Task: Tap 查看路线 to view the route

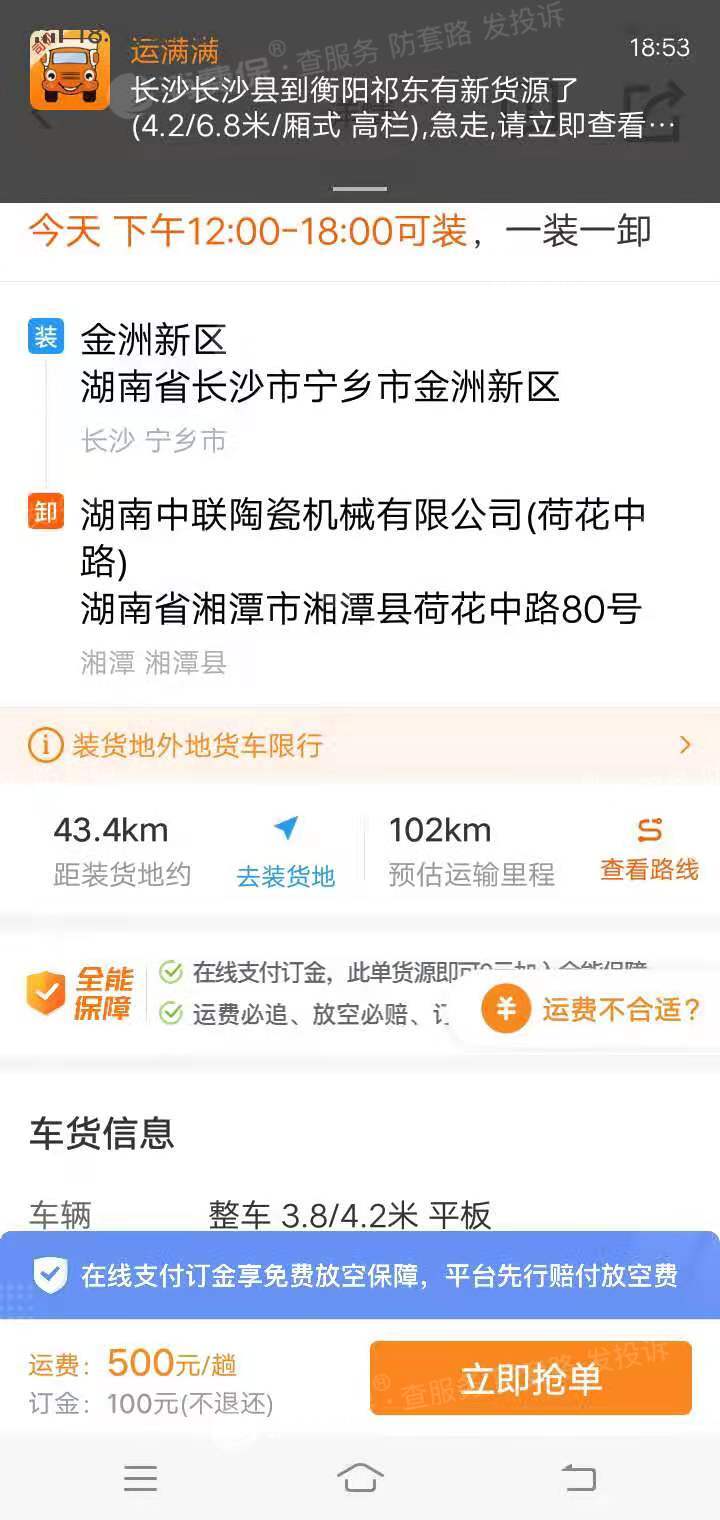Action: click(649, 870)
